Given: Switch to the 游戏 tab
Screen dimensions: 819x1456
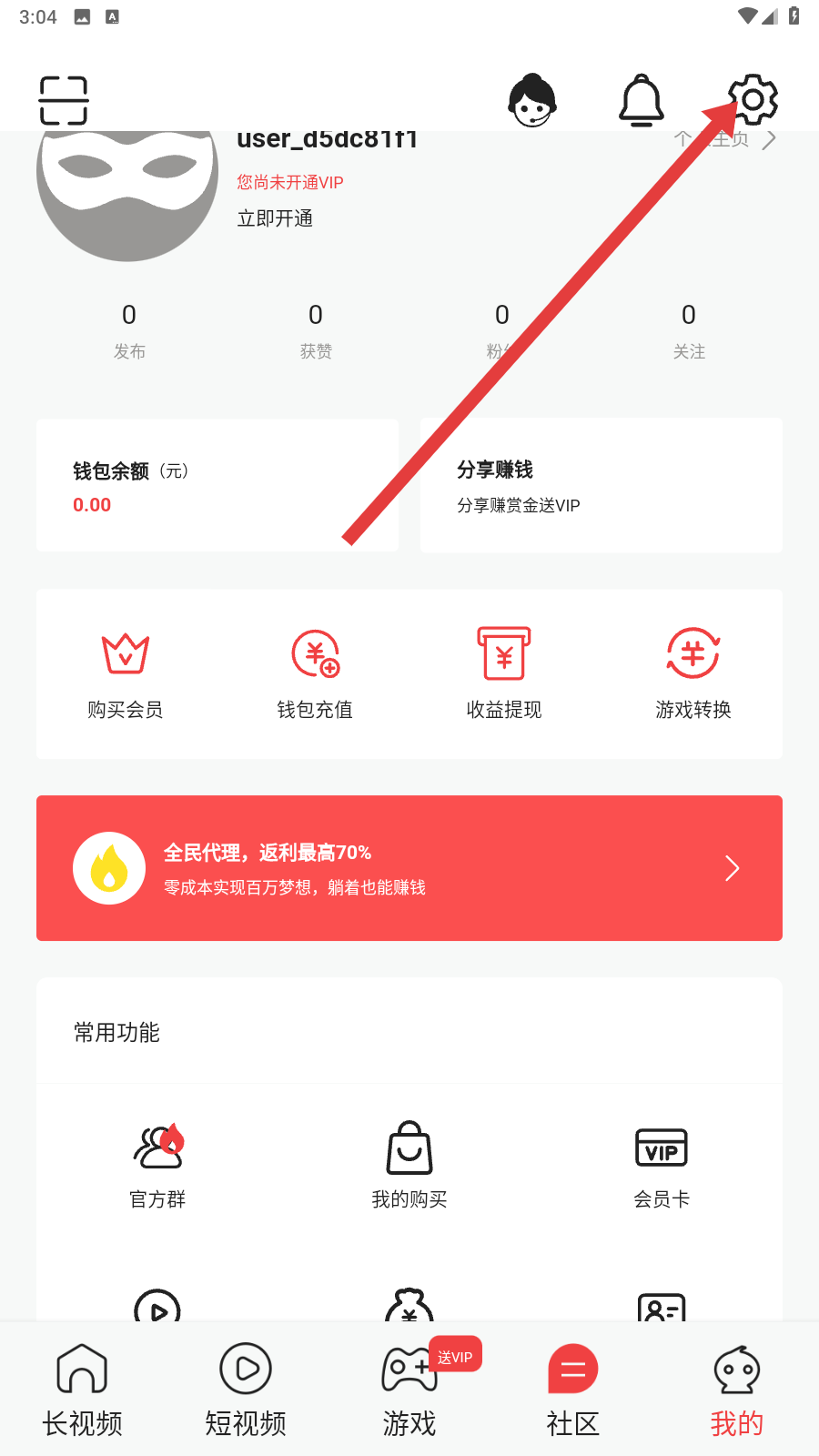Looking at the screenshot, I should coord(409,1390).
